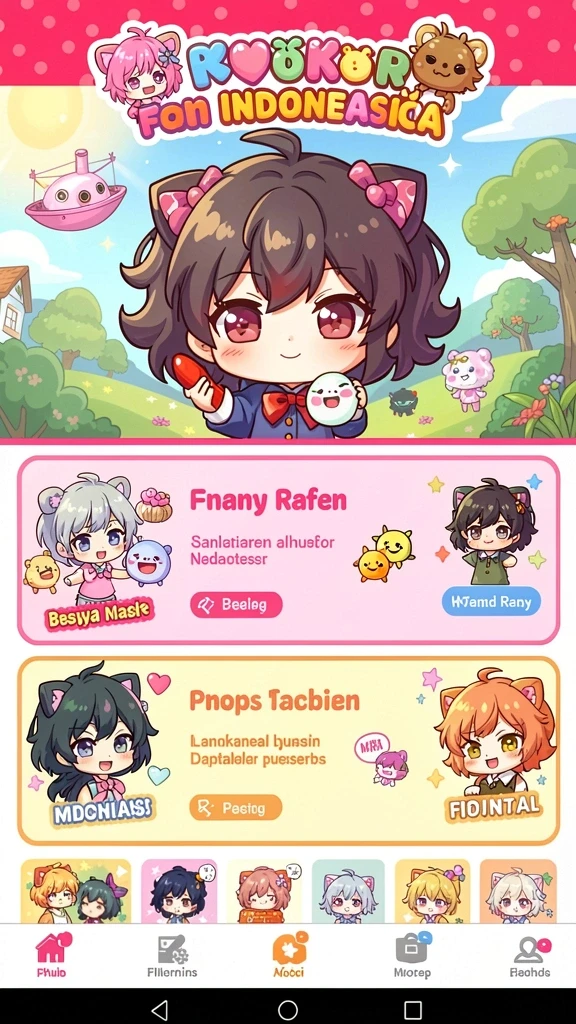This screenshot has height=1024, width=576.
Task: Open the Fnany Rafen card
Action: [288, 550]
